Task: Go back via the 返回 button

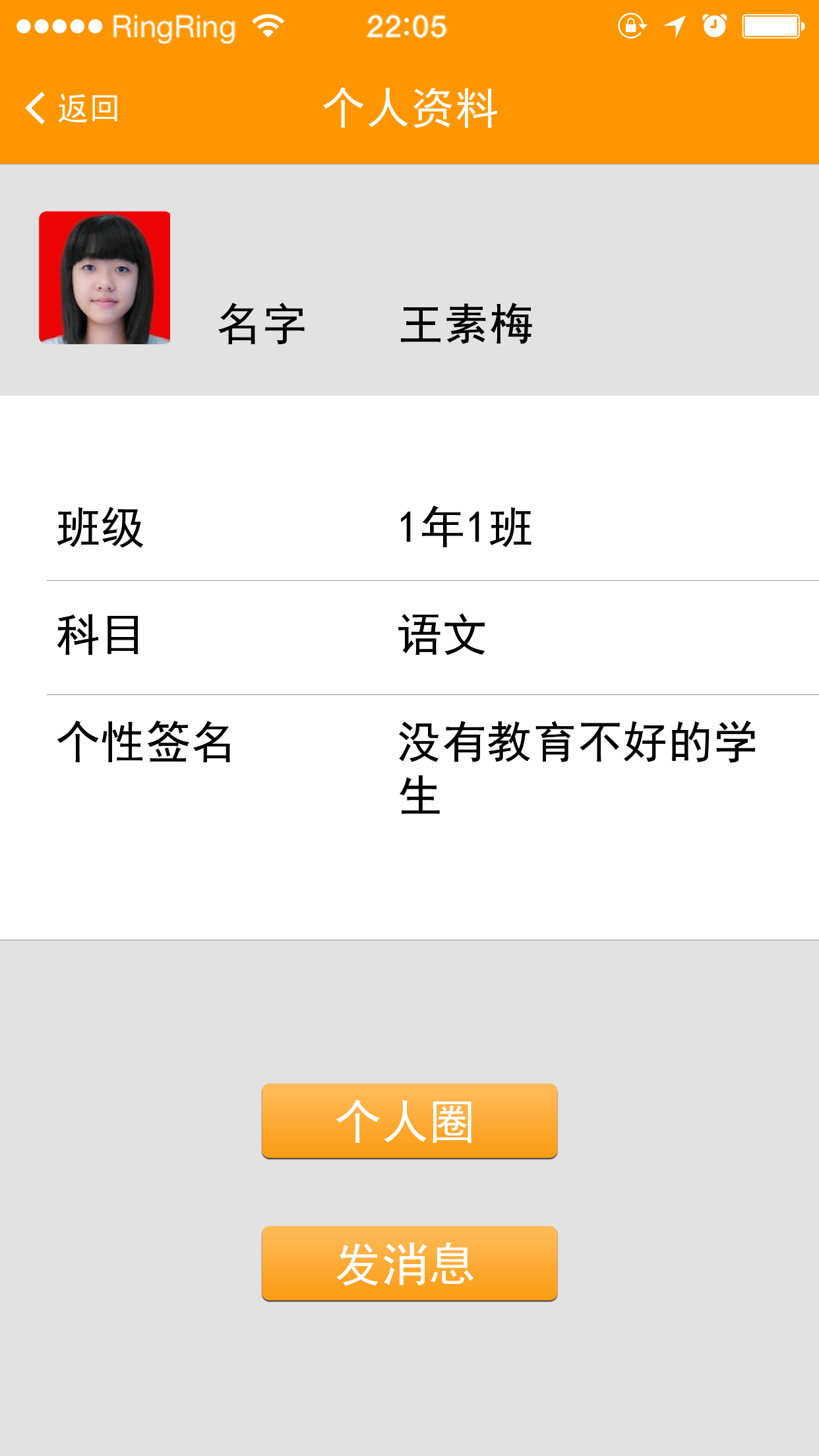Action: [x=73, y=108]
